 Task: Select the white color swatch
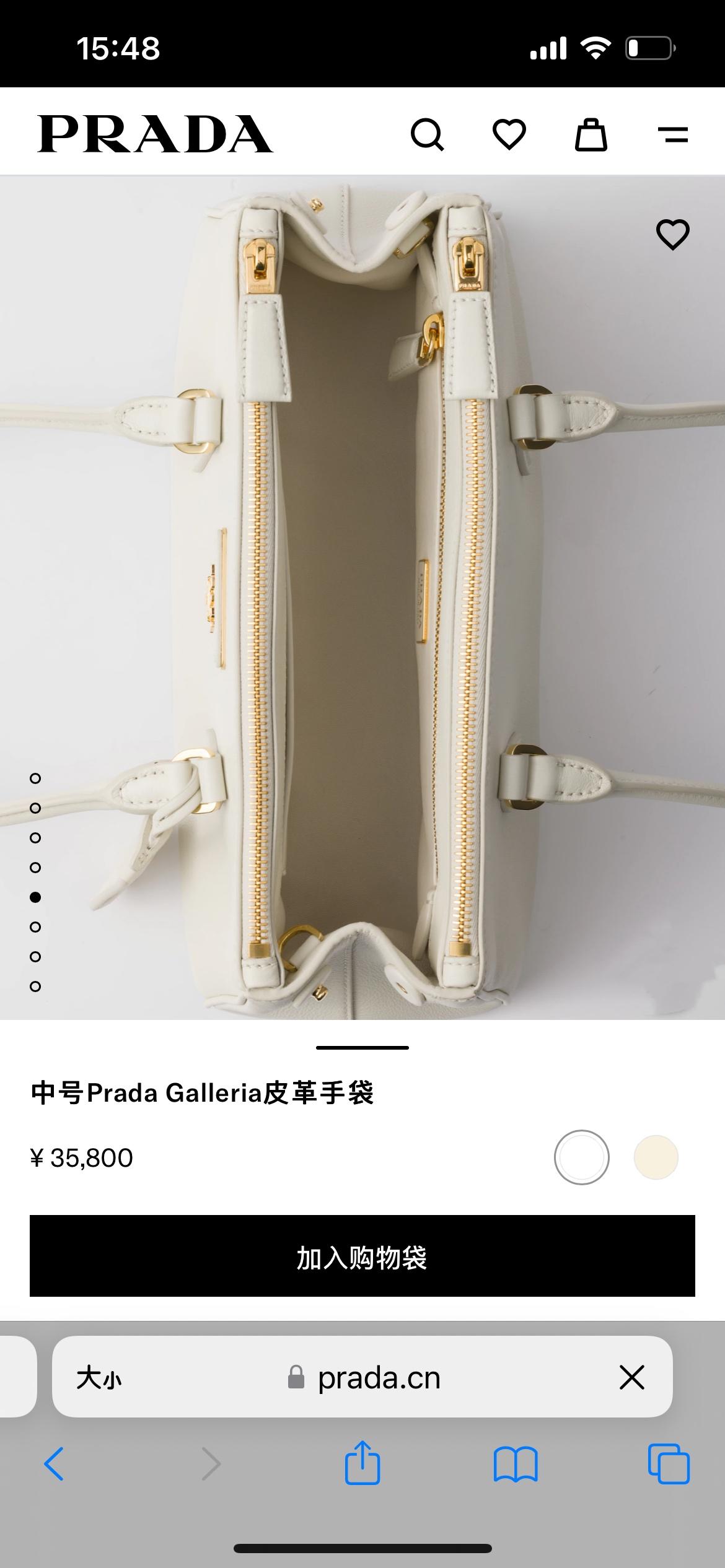point(581,1157)
